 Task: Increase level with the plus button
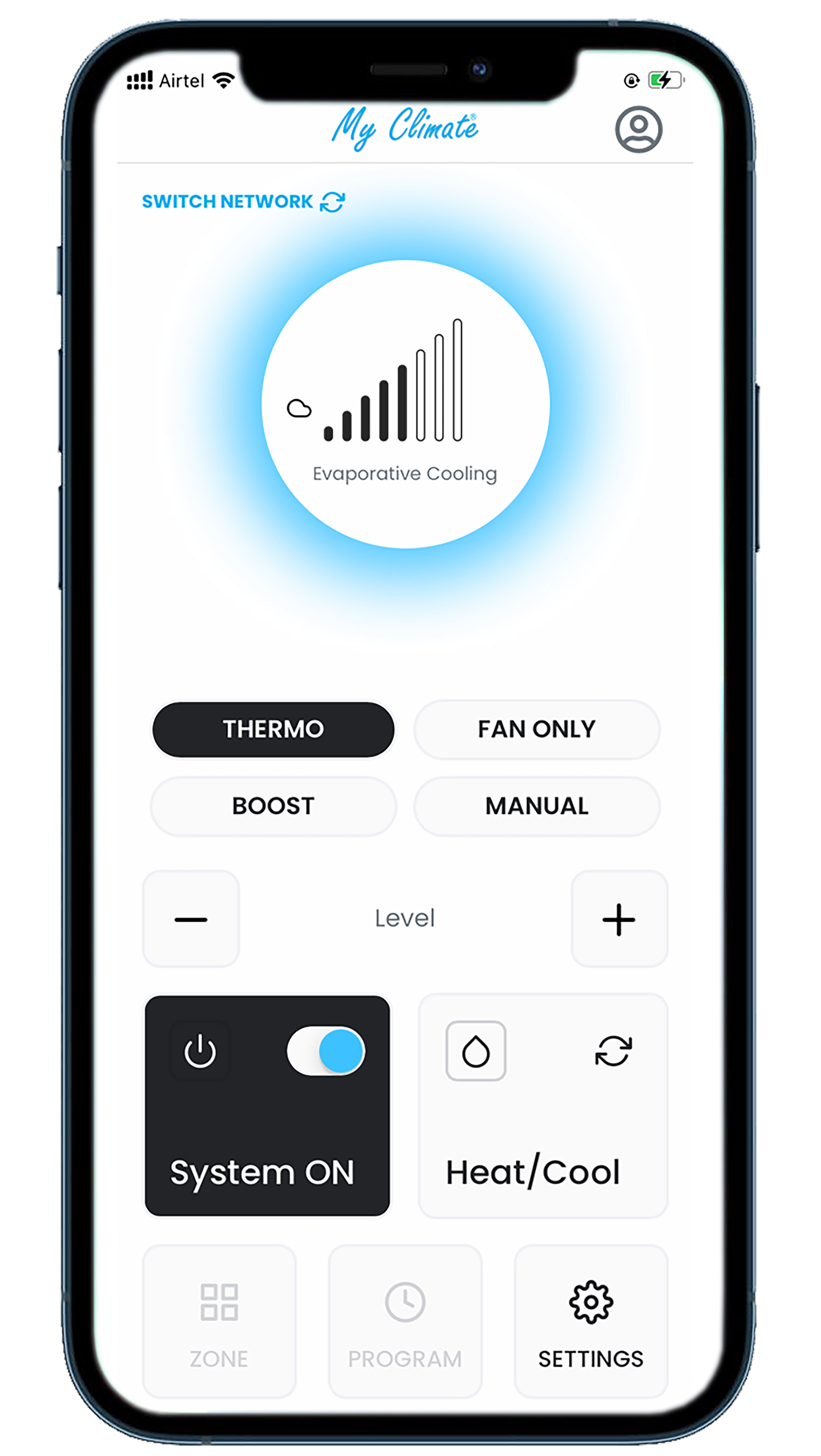619,920
